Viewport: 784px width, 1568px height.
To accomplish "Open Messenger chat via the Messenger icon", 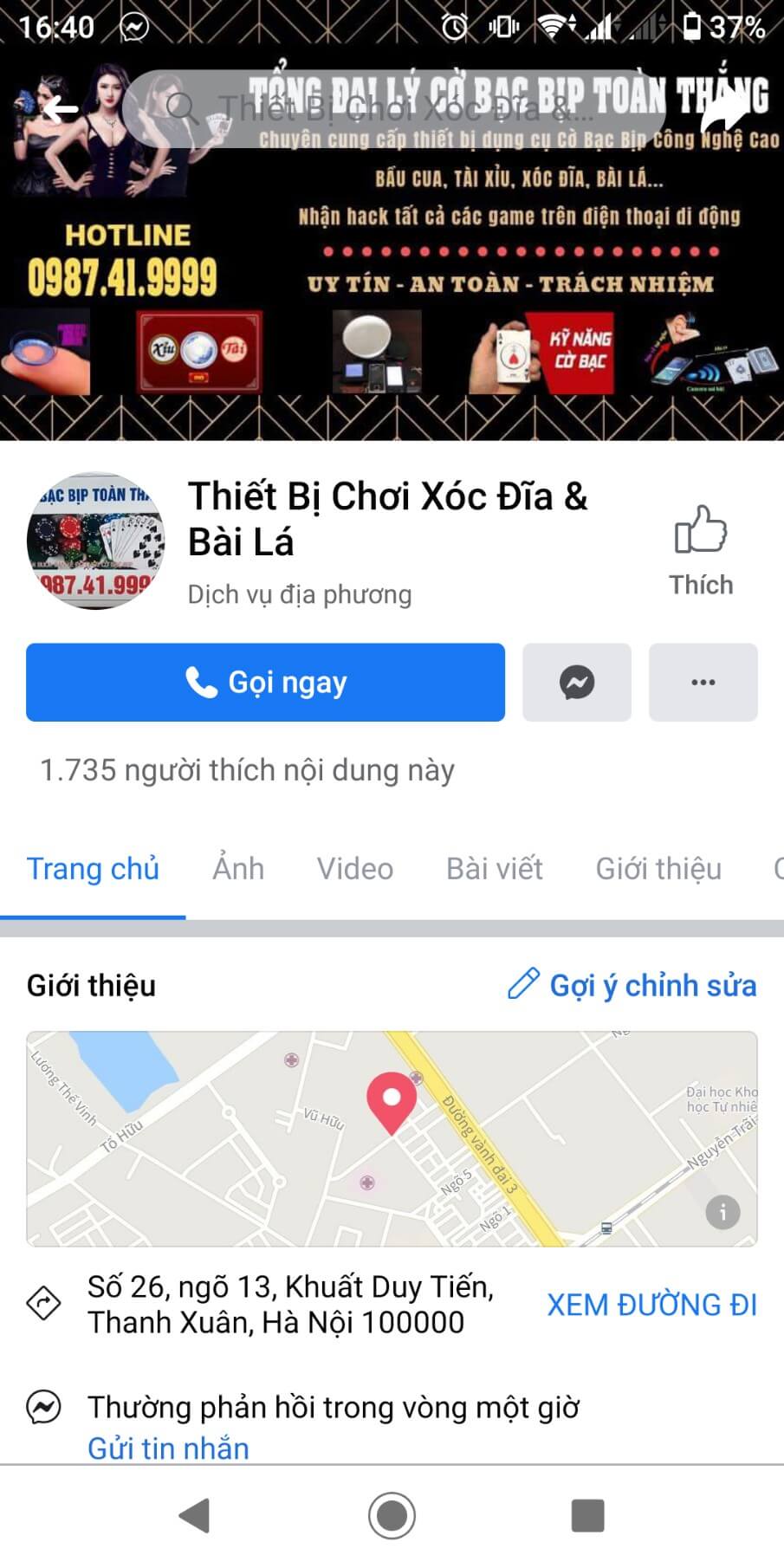I will 576,683.
